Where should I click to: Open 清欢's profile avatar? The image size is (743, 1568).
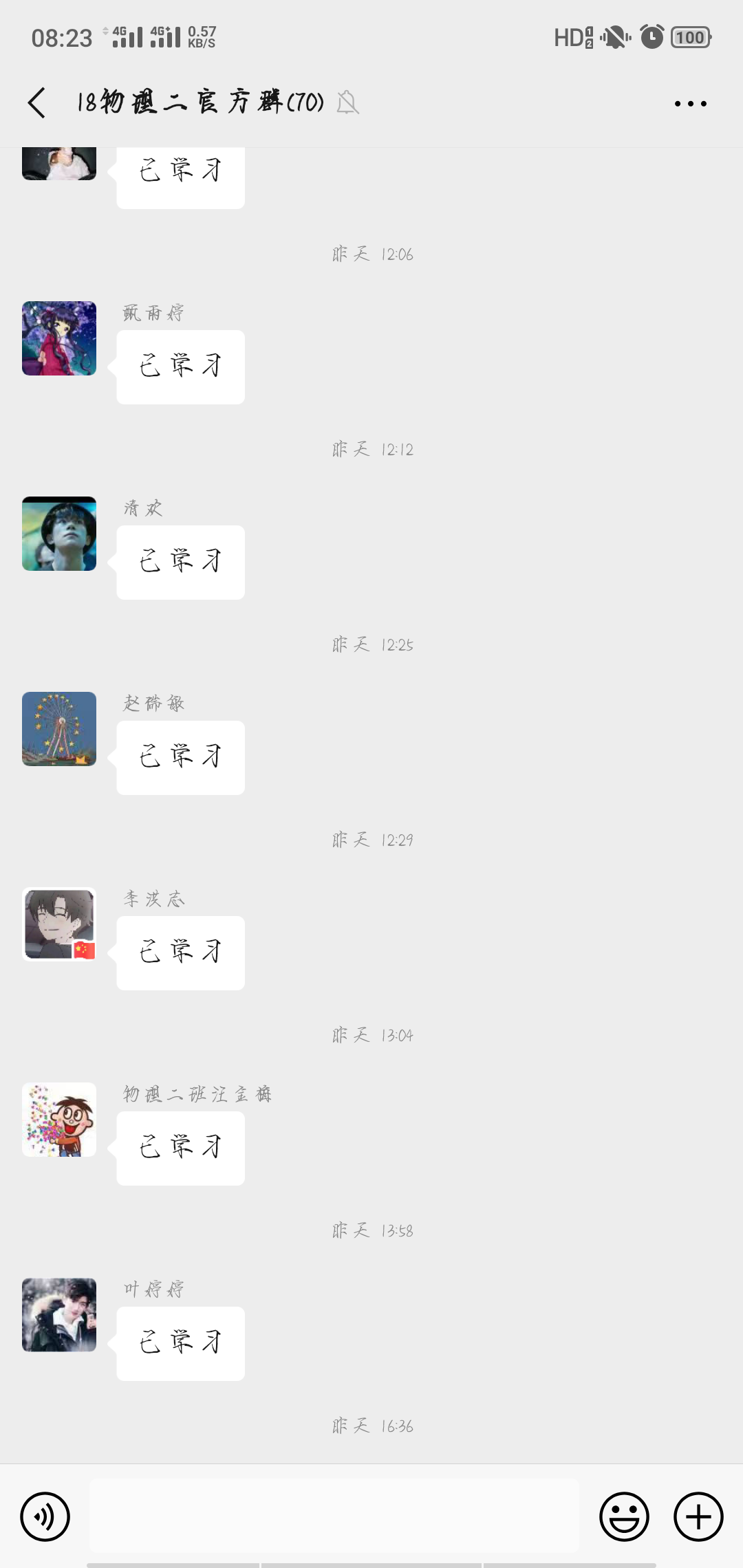[x=59, y=534]
